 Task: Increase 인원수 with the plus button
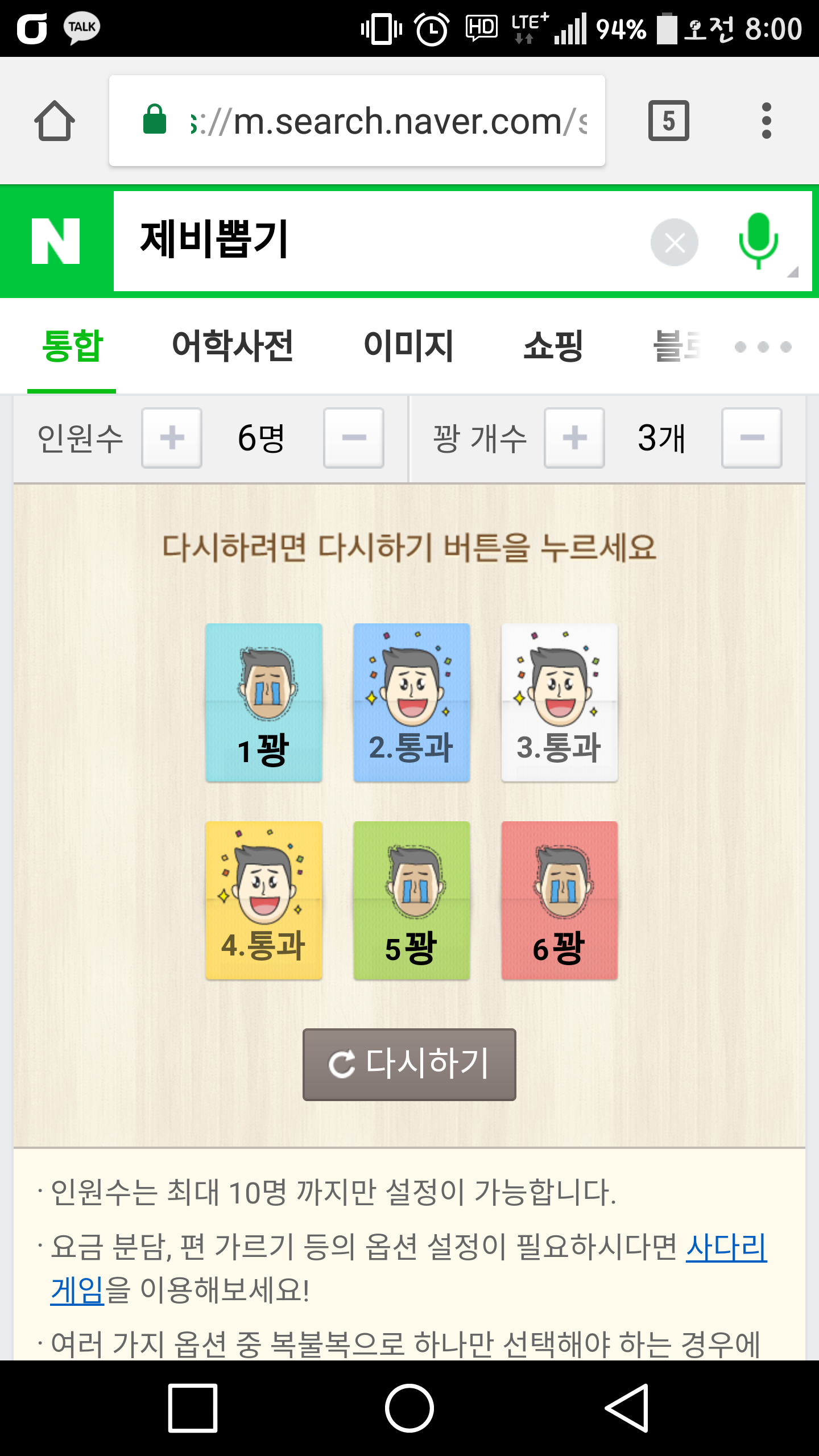pyautogui.click(x=172, y=438)
